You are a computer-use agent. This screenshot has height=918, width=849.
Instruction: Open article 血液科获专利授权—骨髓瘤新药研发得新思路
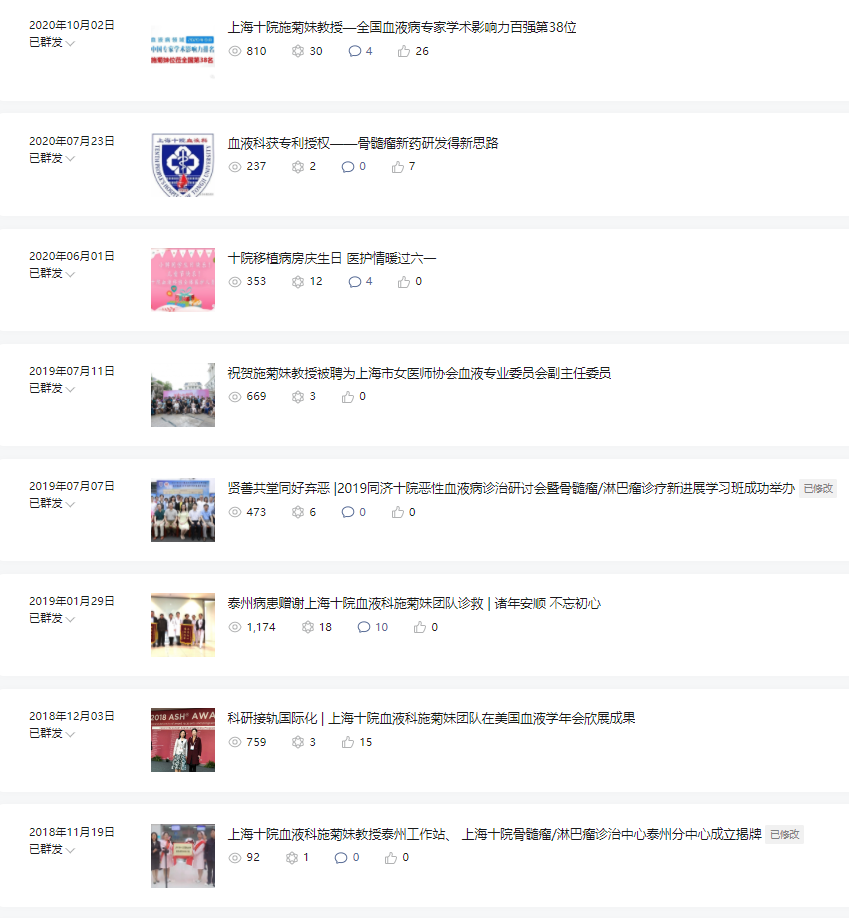pyautogui.click(x=363, y=143)
